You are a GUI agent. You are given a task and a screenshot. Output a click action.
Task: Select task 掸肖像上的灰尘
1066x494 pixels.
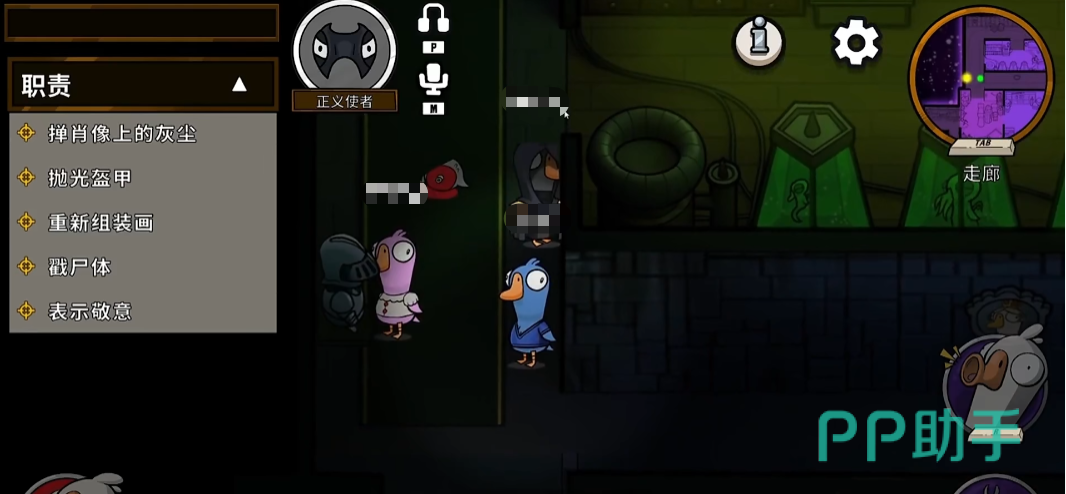tap(122, 134)
